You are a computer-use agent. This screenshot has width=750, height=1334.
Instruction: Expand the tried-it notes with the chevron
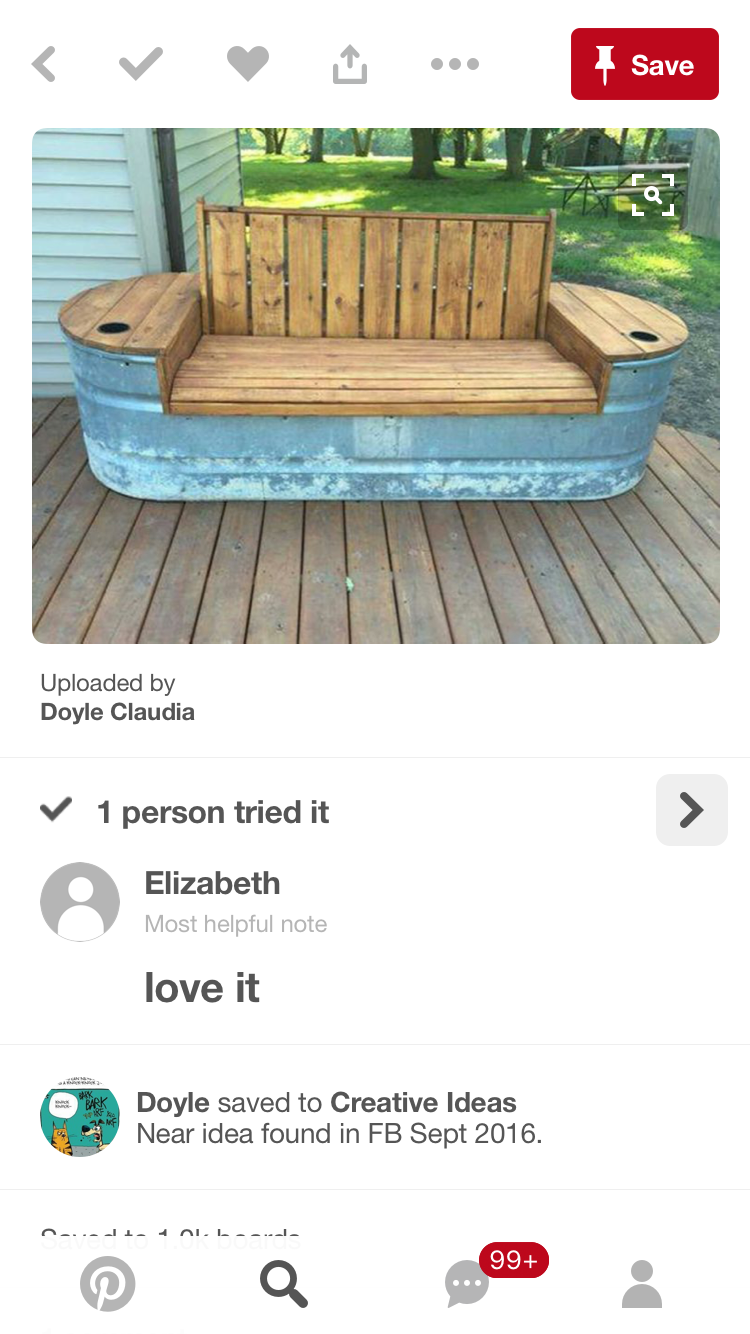(x=691, y=810)
